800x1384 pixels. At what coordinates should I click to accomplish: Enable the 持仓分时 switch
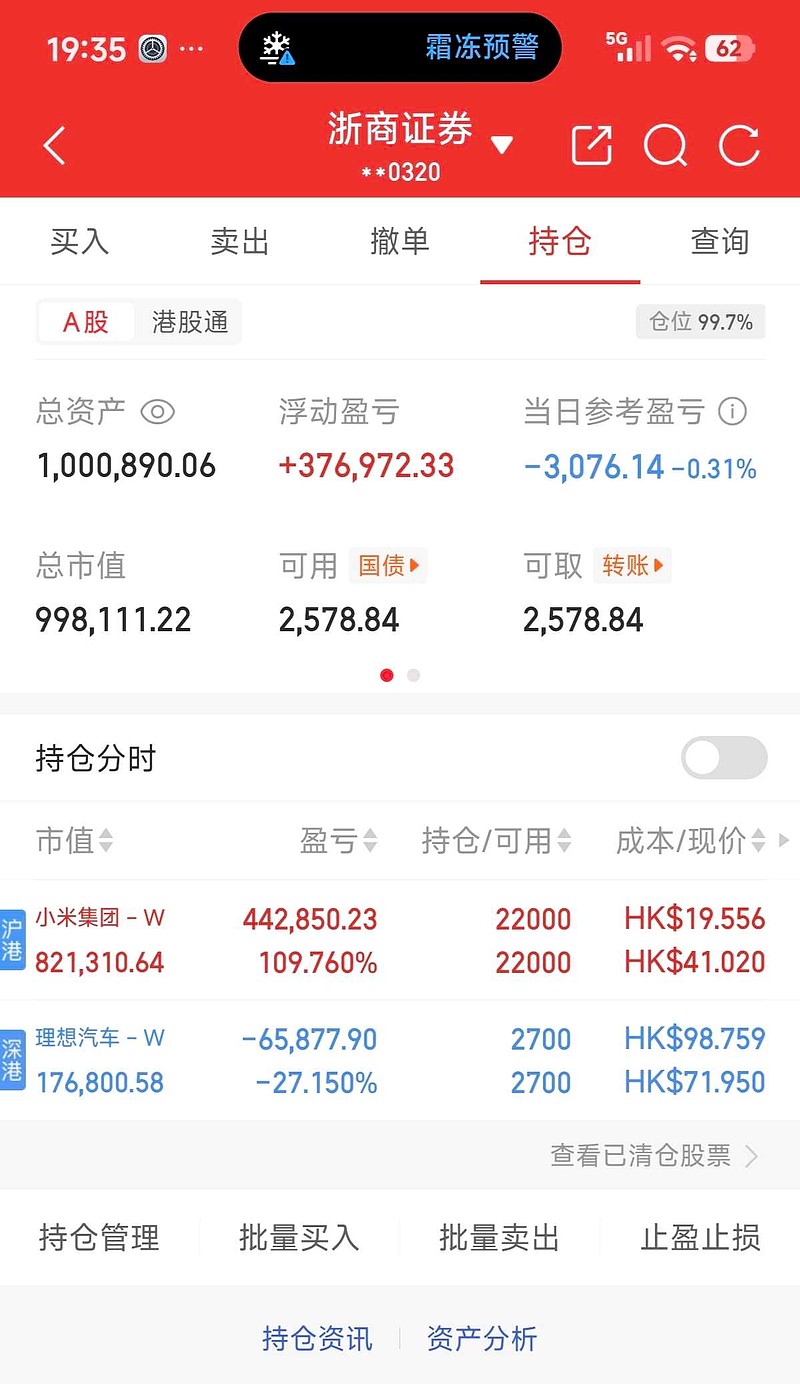coord(723,758)
